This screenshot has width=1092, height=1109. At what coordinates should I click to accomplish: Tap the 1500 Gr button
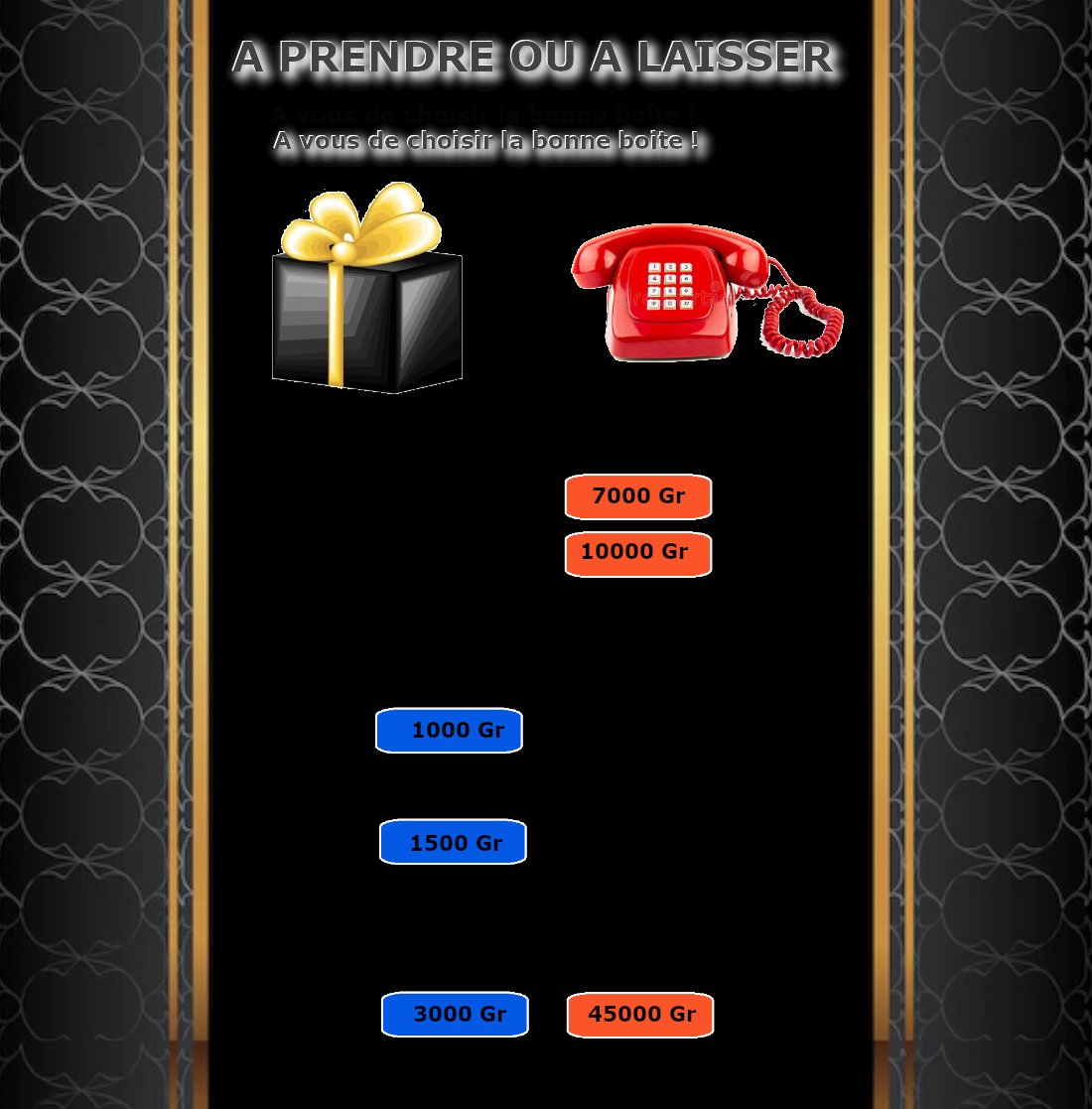click(453, 842)
